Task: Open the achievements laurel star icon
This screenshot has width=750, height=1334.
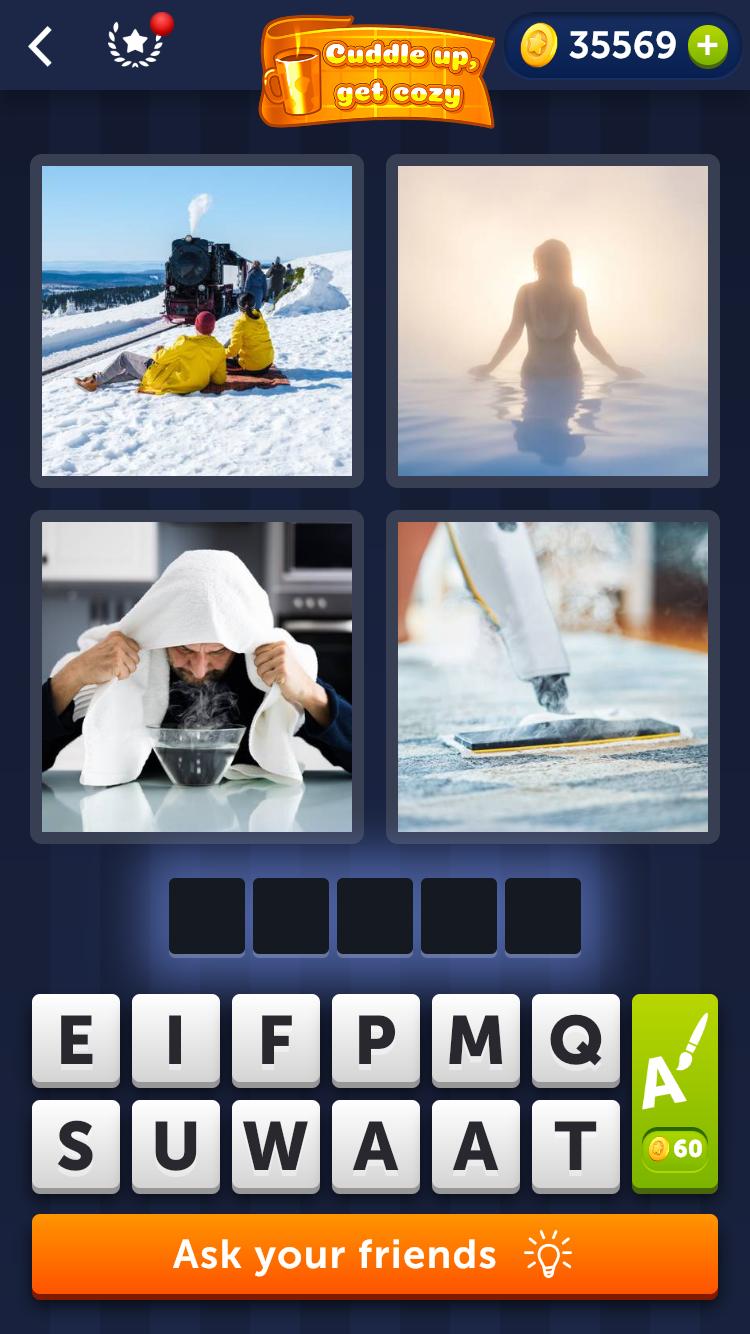Action: pyautogui.click(x=137, y=45)
